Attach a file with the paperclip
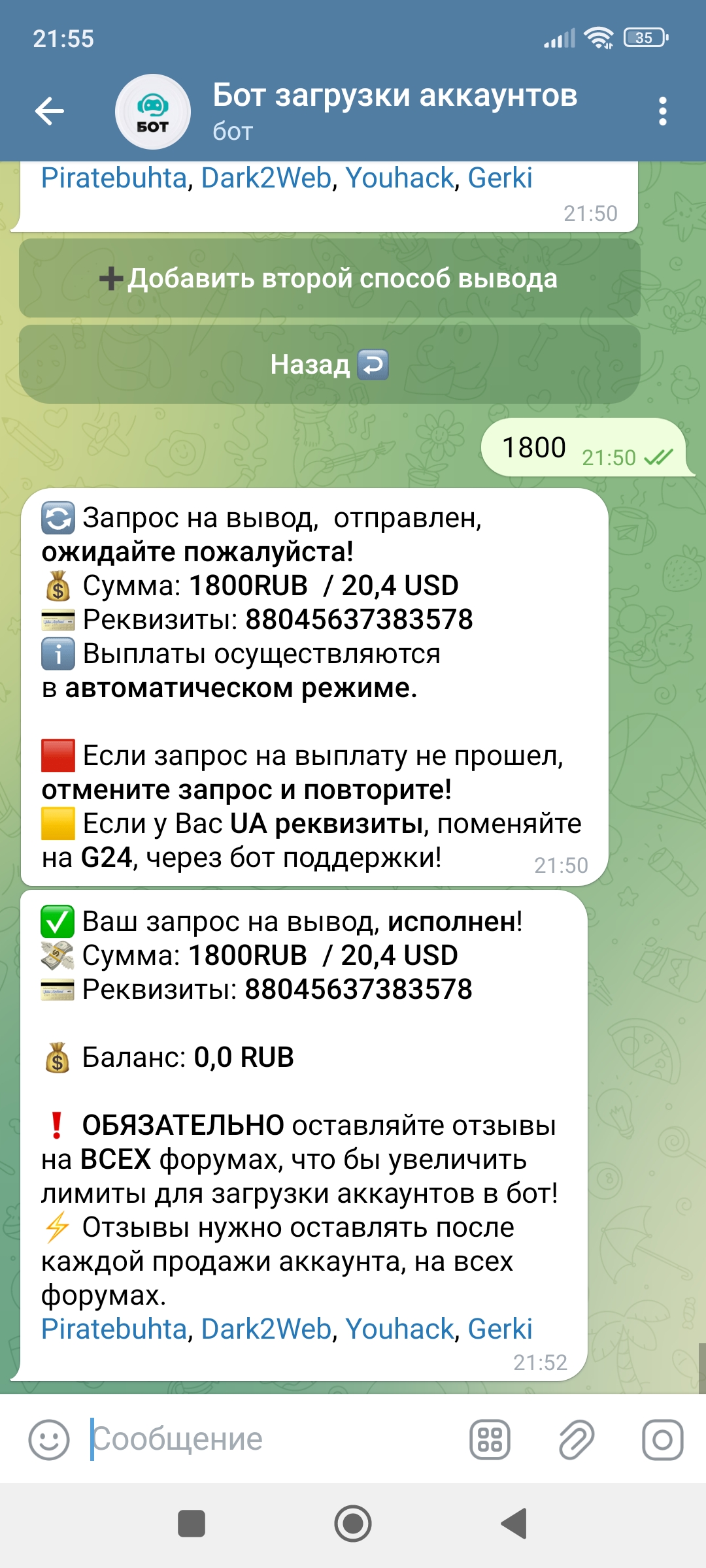 577,1439
